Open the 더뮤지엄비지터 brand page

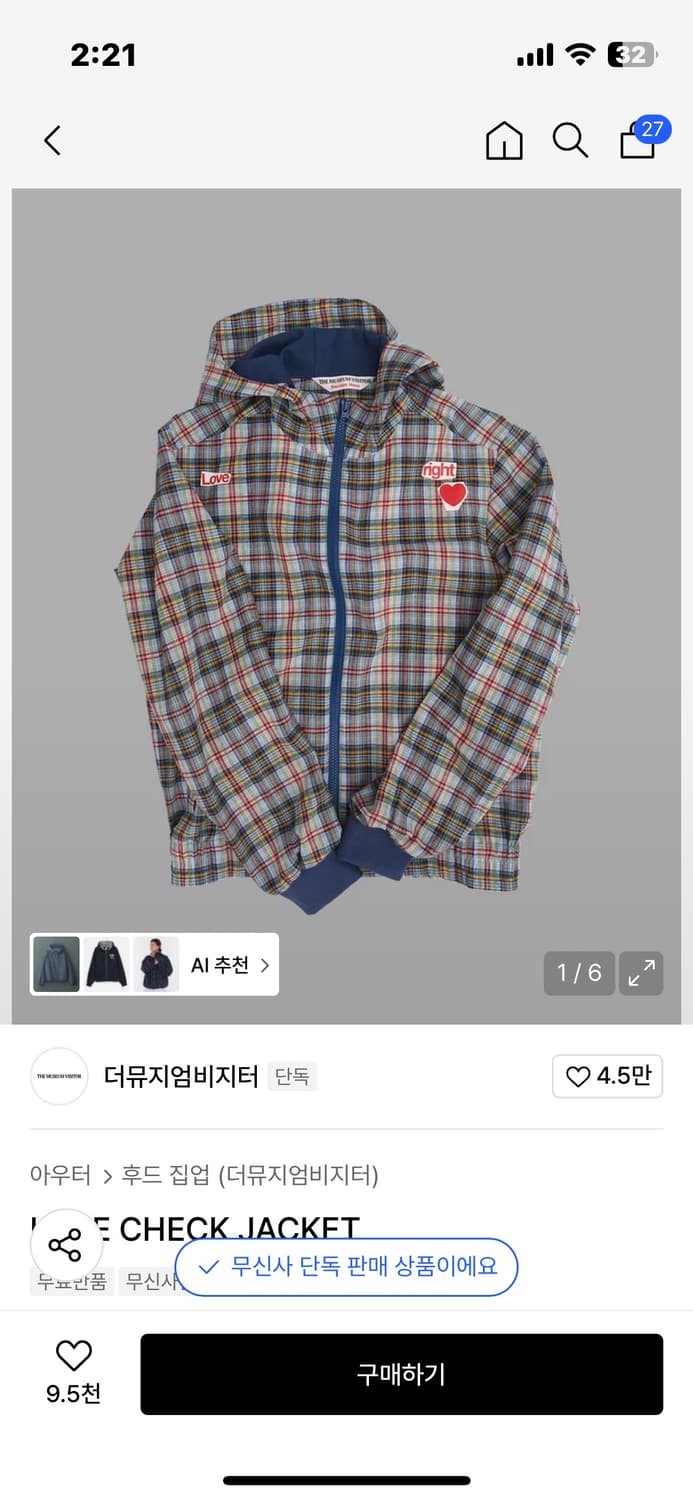coord(181,1076)
